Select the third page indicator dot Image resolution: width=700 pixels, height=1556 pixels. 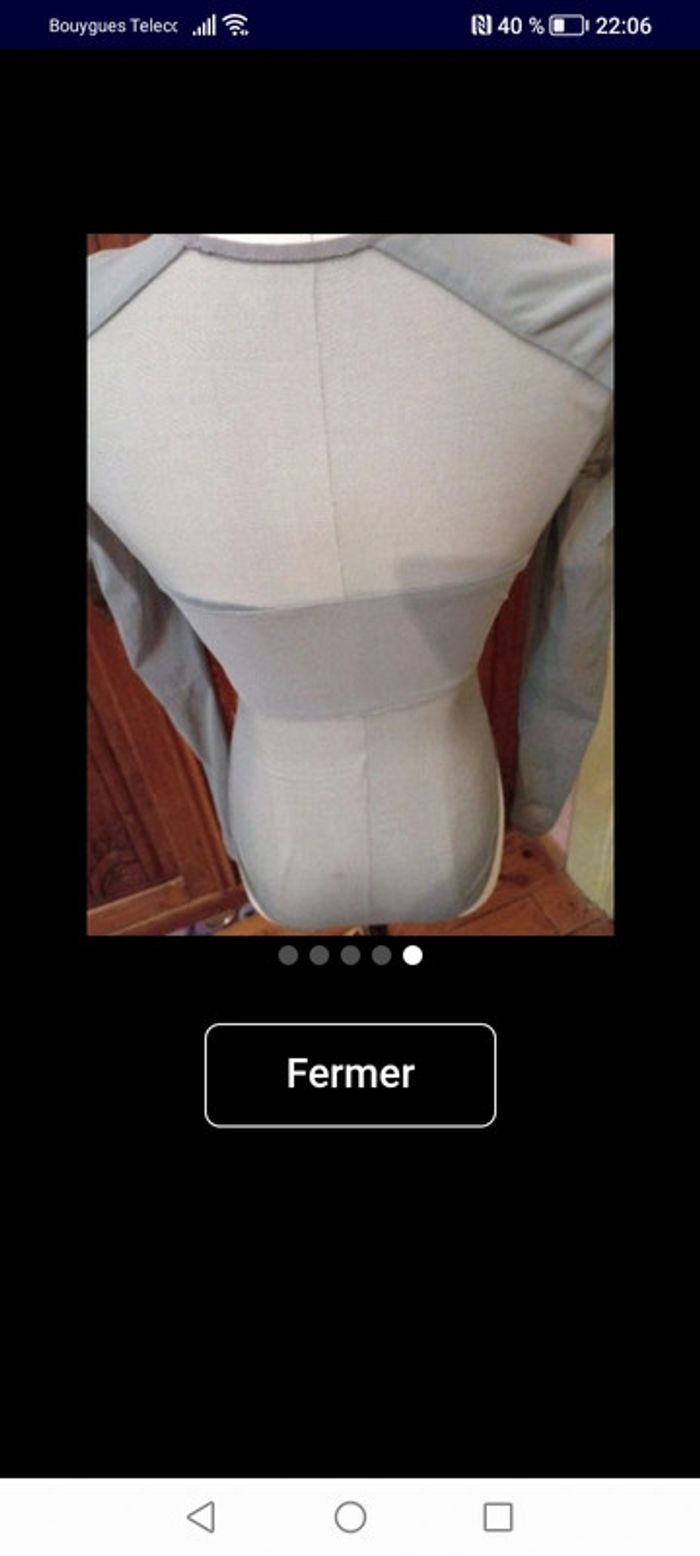click(x=350, y=955)
